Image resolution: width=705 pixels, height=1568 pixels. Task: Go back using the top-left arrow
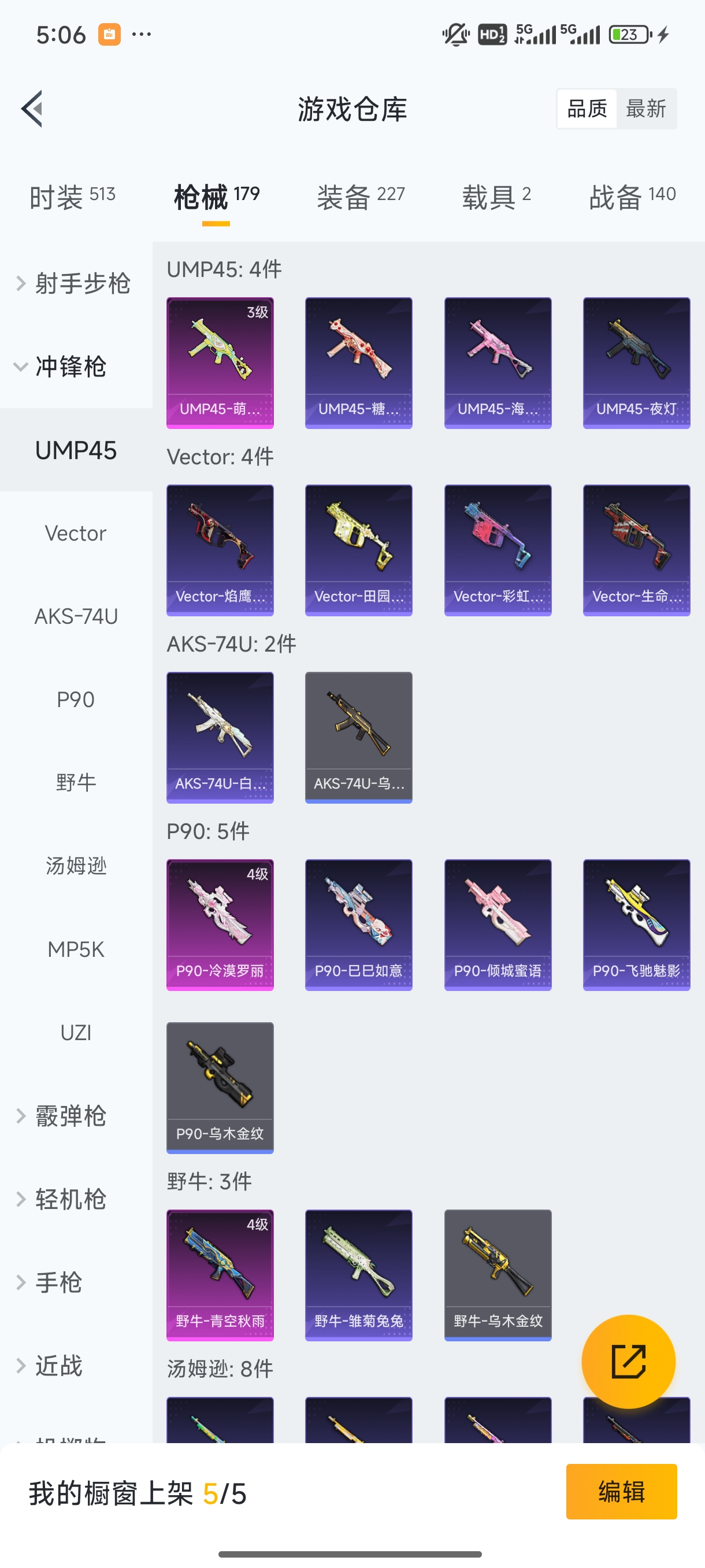(x=32, y=109)
